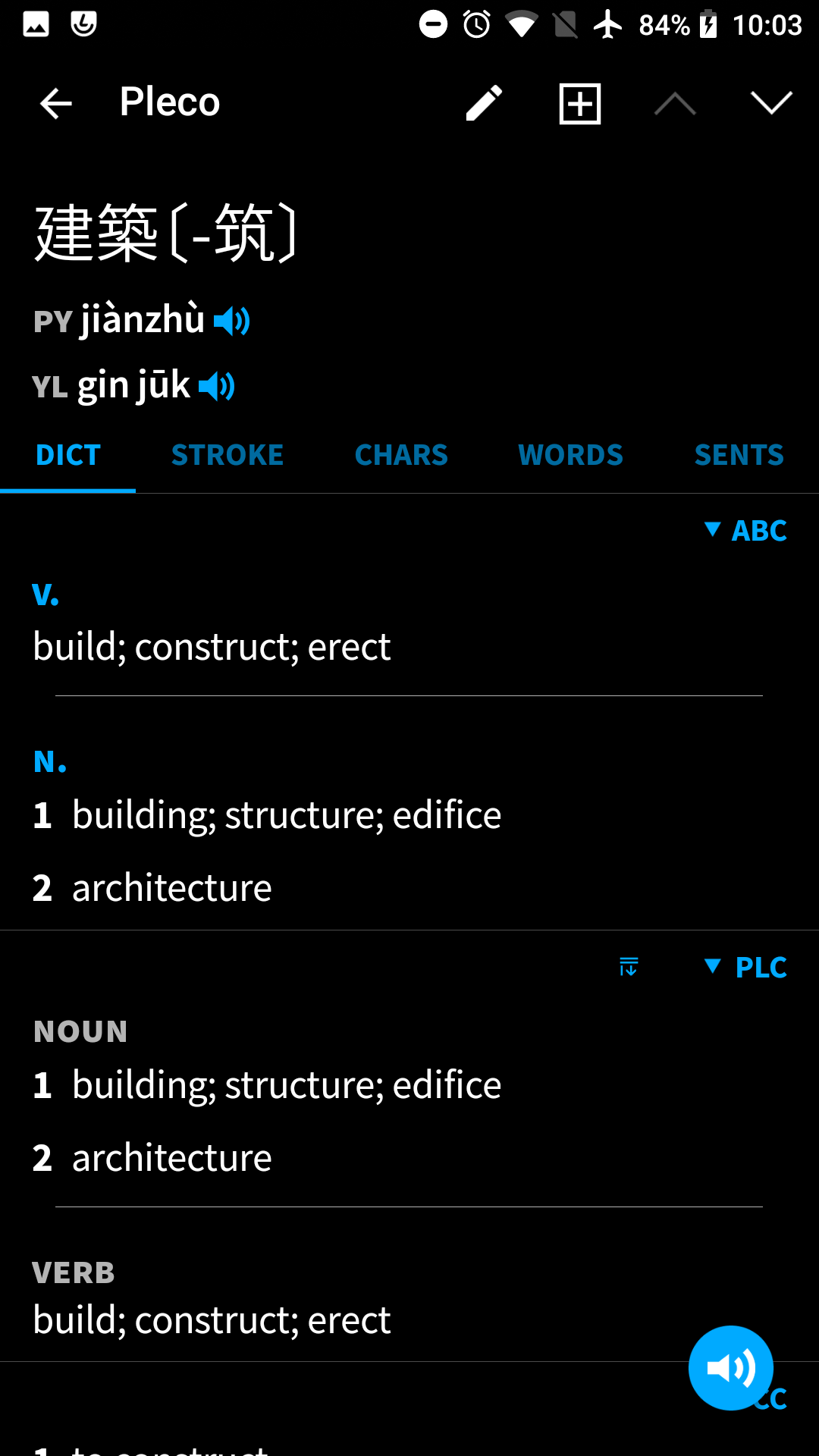This screenshot has height=1456, width=819.
Task: Switch to the STROKE tab
Action: tap(227, 455)
